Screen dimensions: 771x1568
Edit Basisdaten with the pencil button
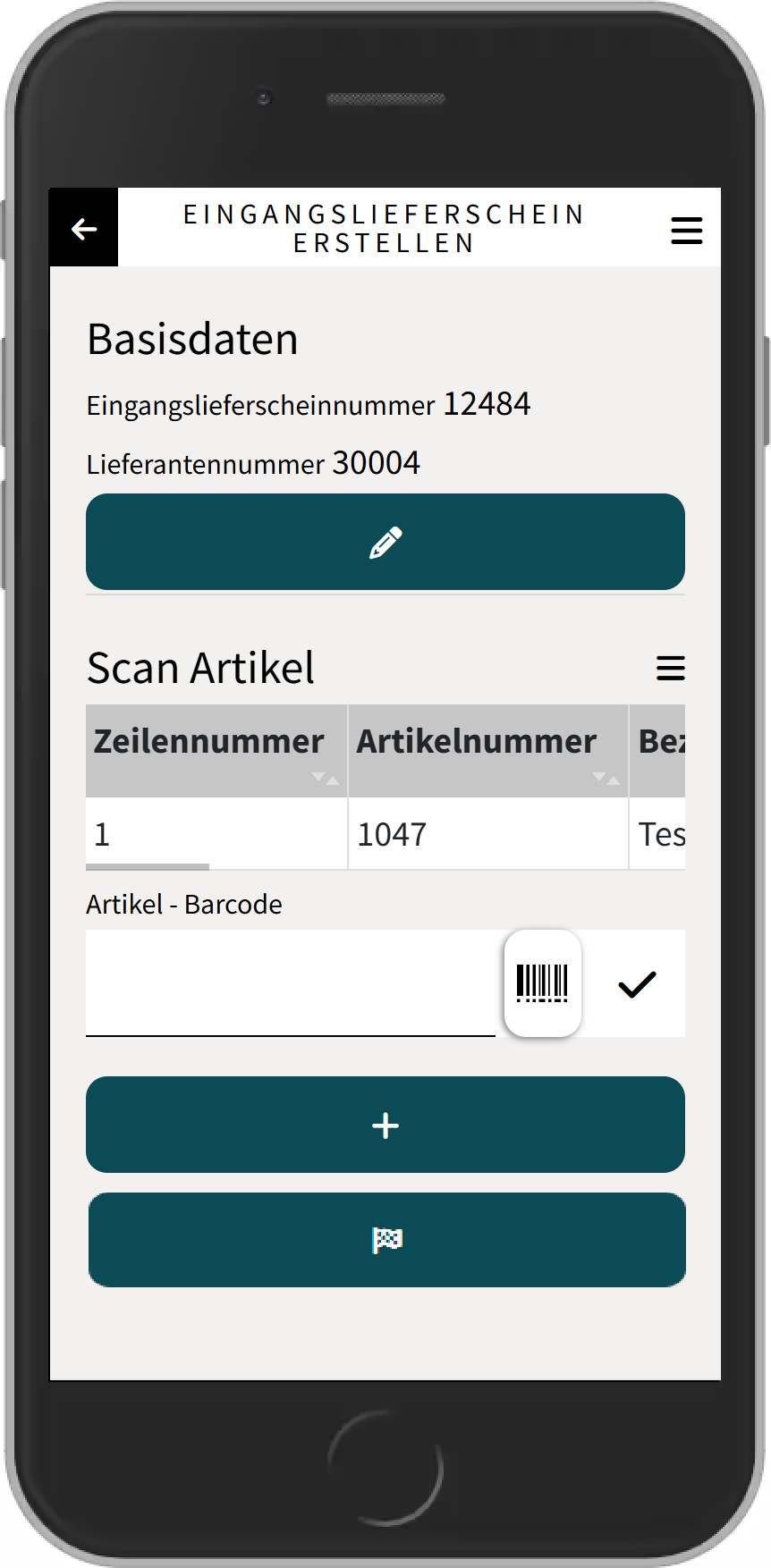click(385, 542)
